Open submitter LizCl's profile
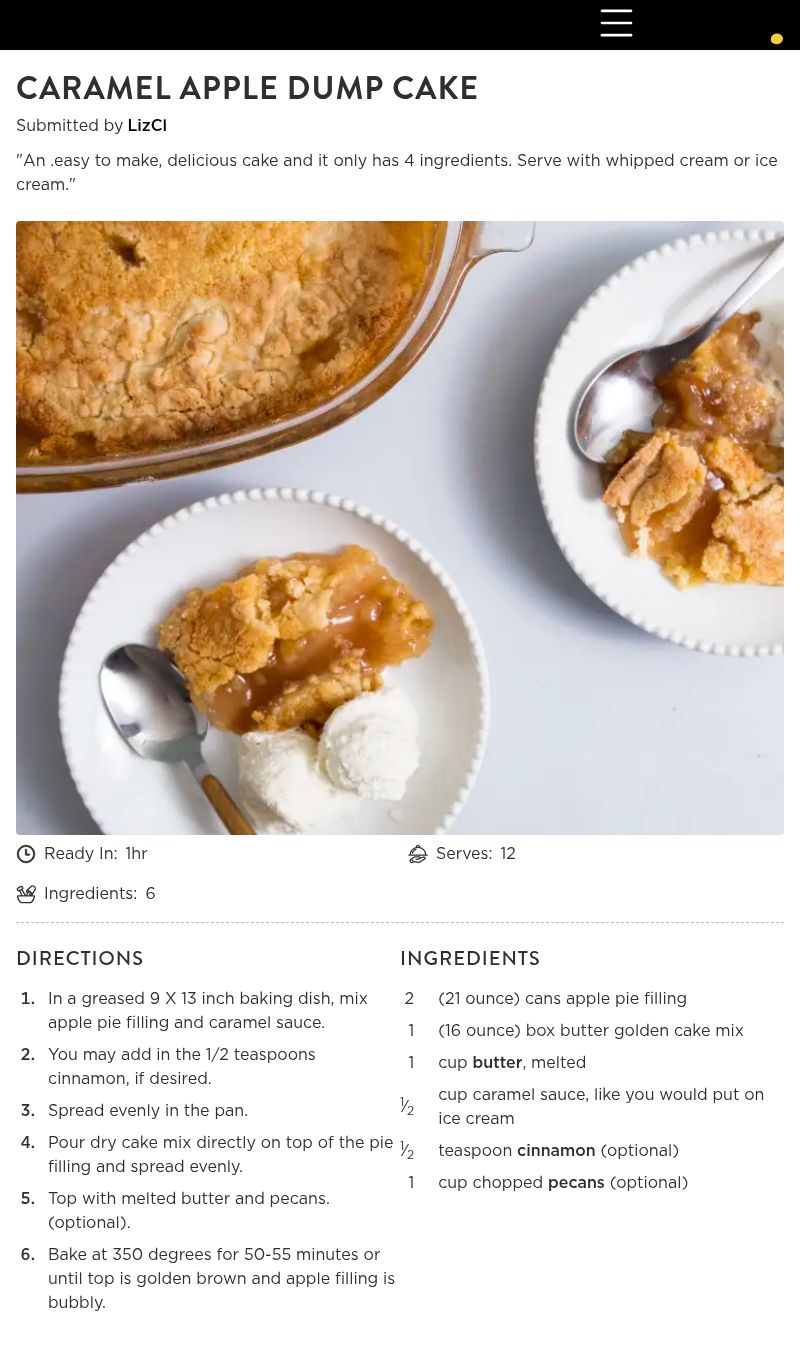This screenshot has height=1349, width=800. pos(147,126)
